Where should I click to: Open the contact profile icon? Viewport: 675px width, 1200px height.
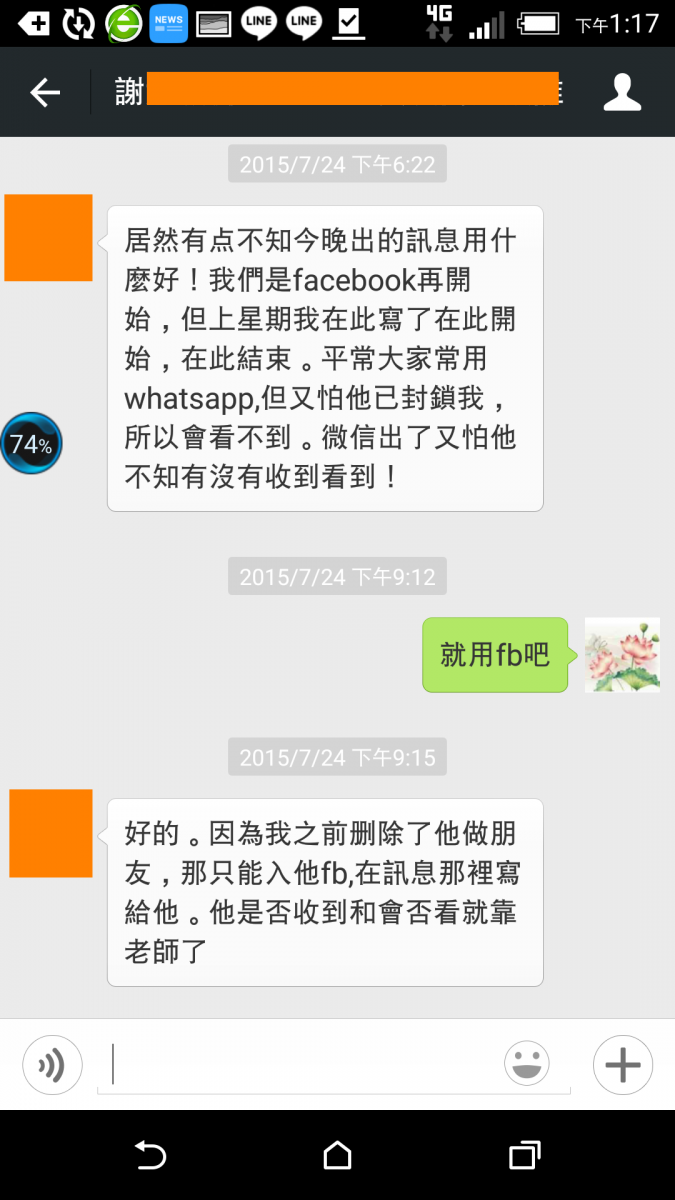[x=622, y=93]
